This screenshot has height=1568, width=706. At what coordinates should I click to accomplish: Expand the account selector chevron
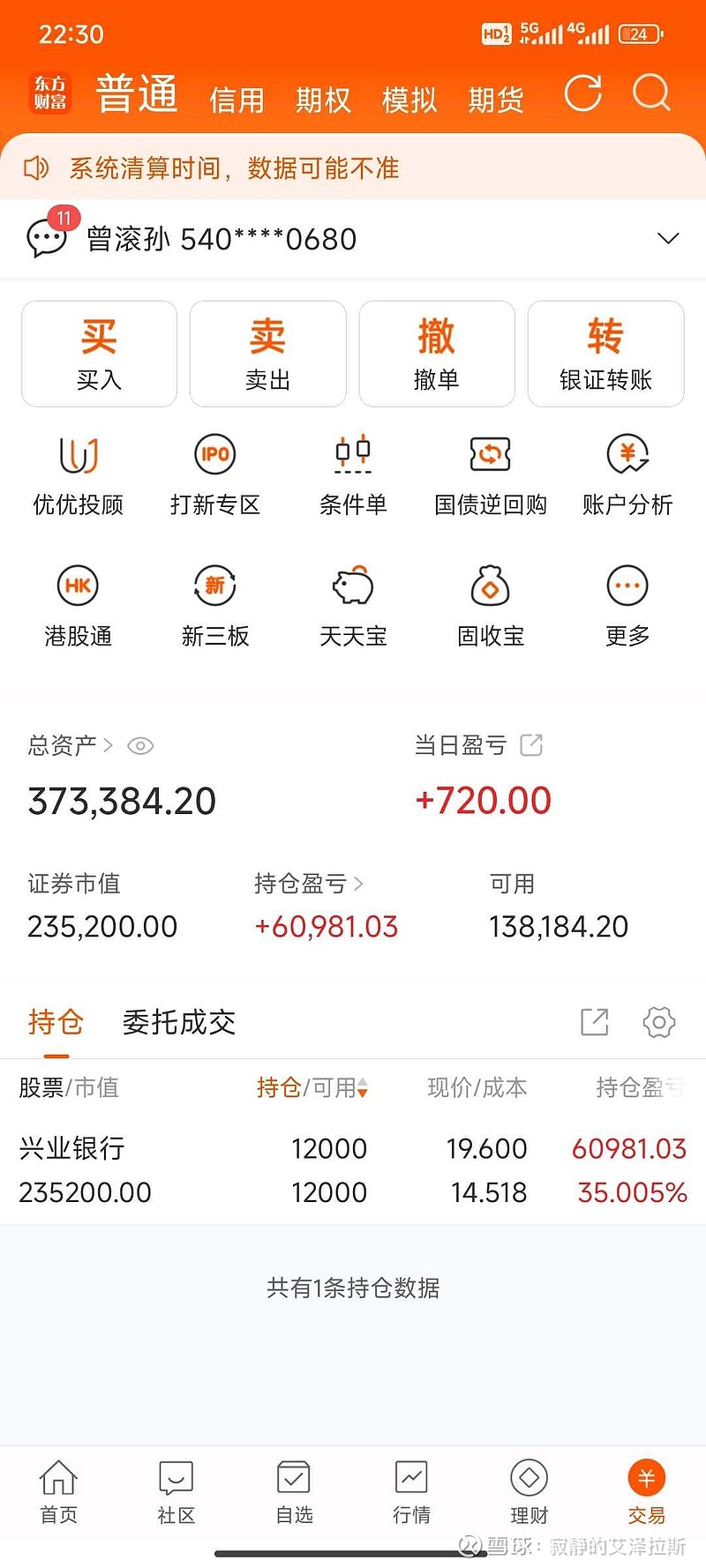point(668,238)
